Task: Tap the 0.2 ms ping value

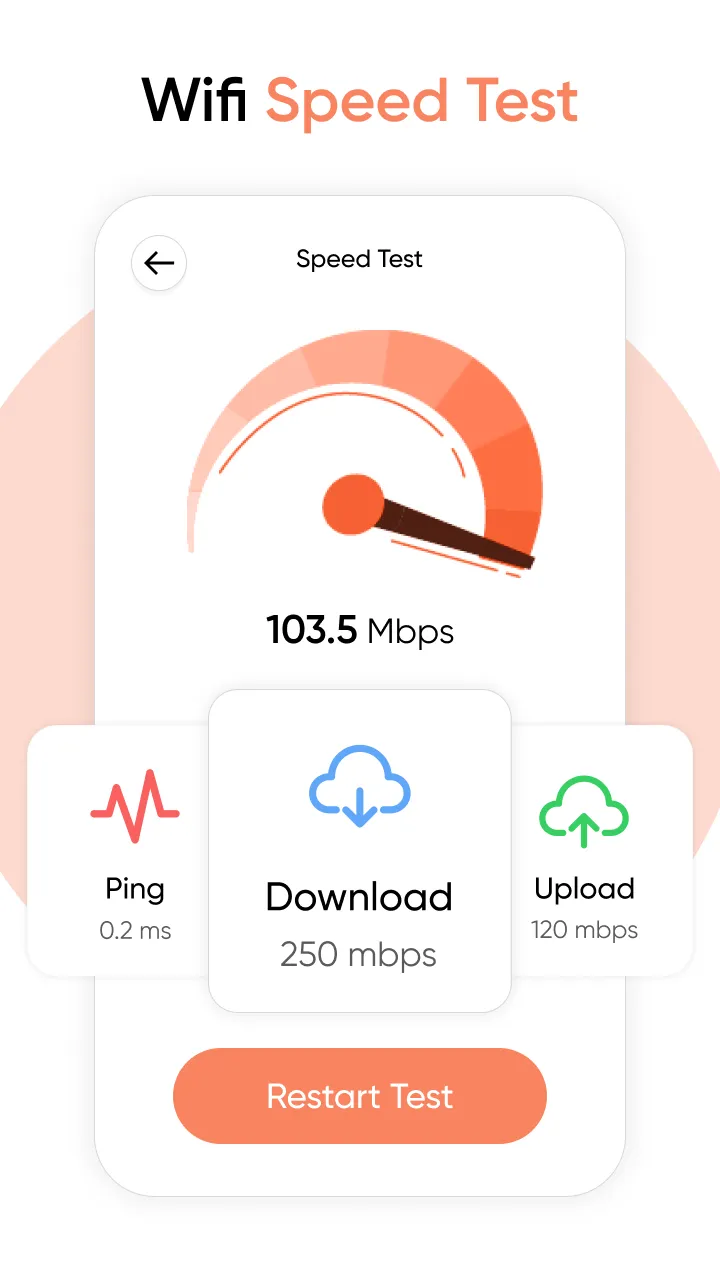Action: click(135, 930)
